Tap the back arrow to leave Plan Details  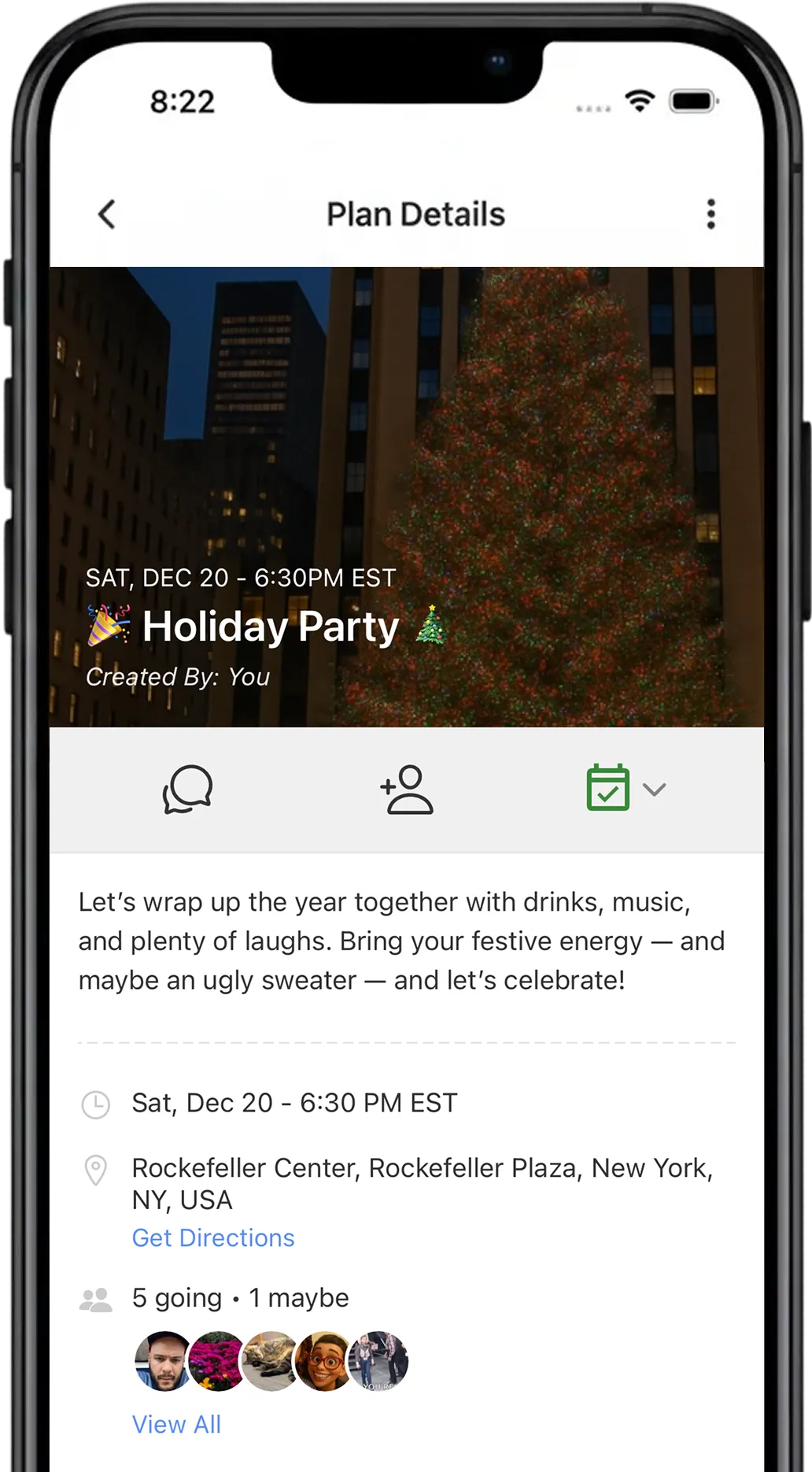(x=107, y=213)
